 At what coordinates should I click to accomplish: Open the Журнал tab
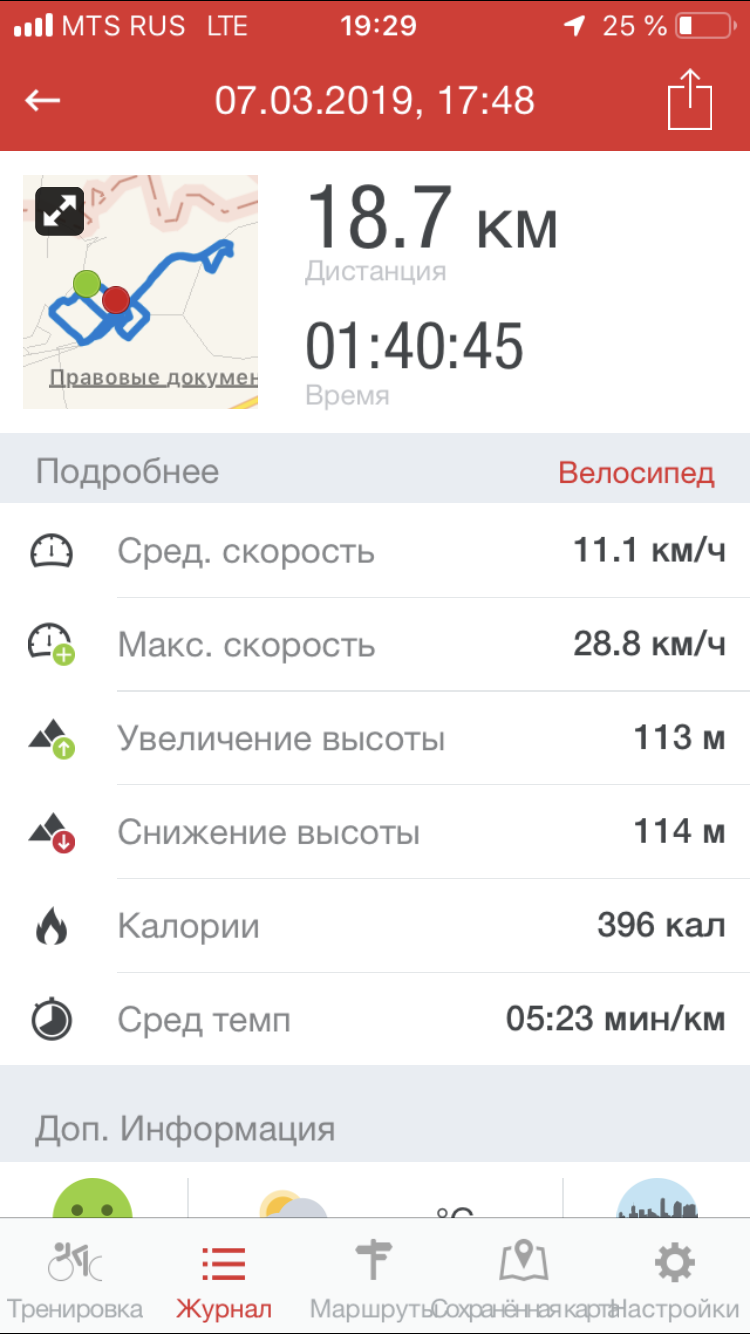224,1278
